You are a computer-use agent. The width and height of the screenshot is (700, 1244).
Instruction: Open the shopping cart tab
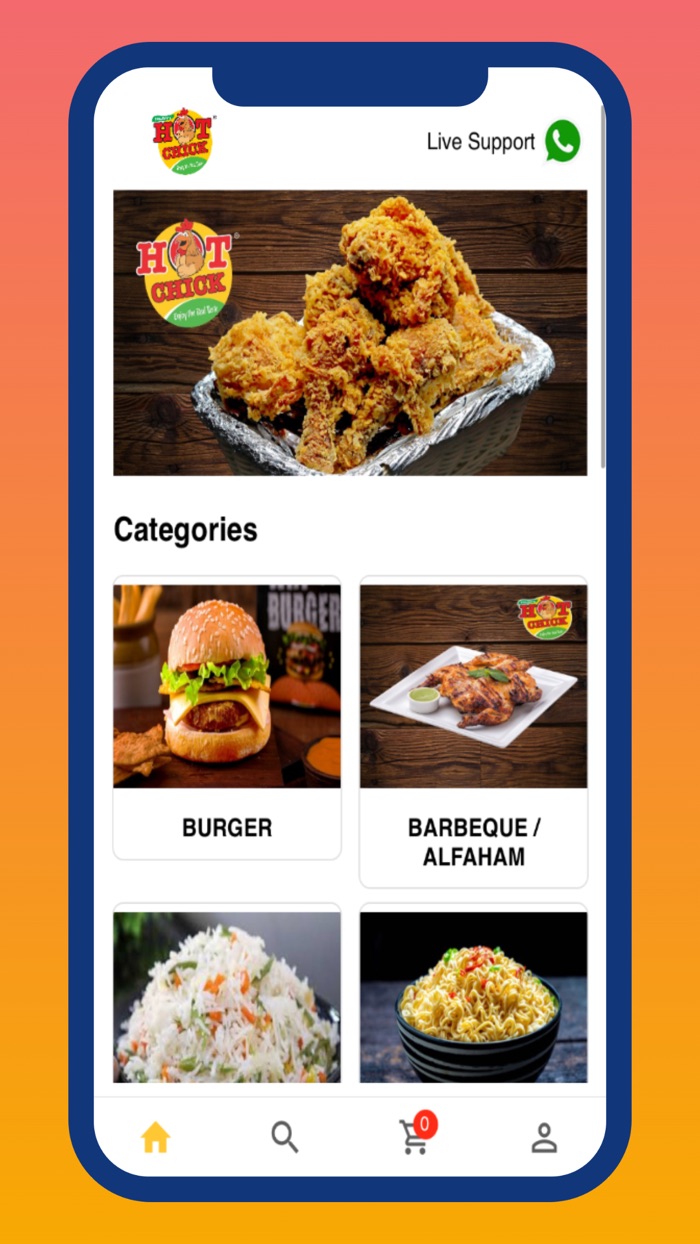pyautogui.click(x=415, y=1137)
